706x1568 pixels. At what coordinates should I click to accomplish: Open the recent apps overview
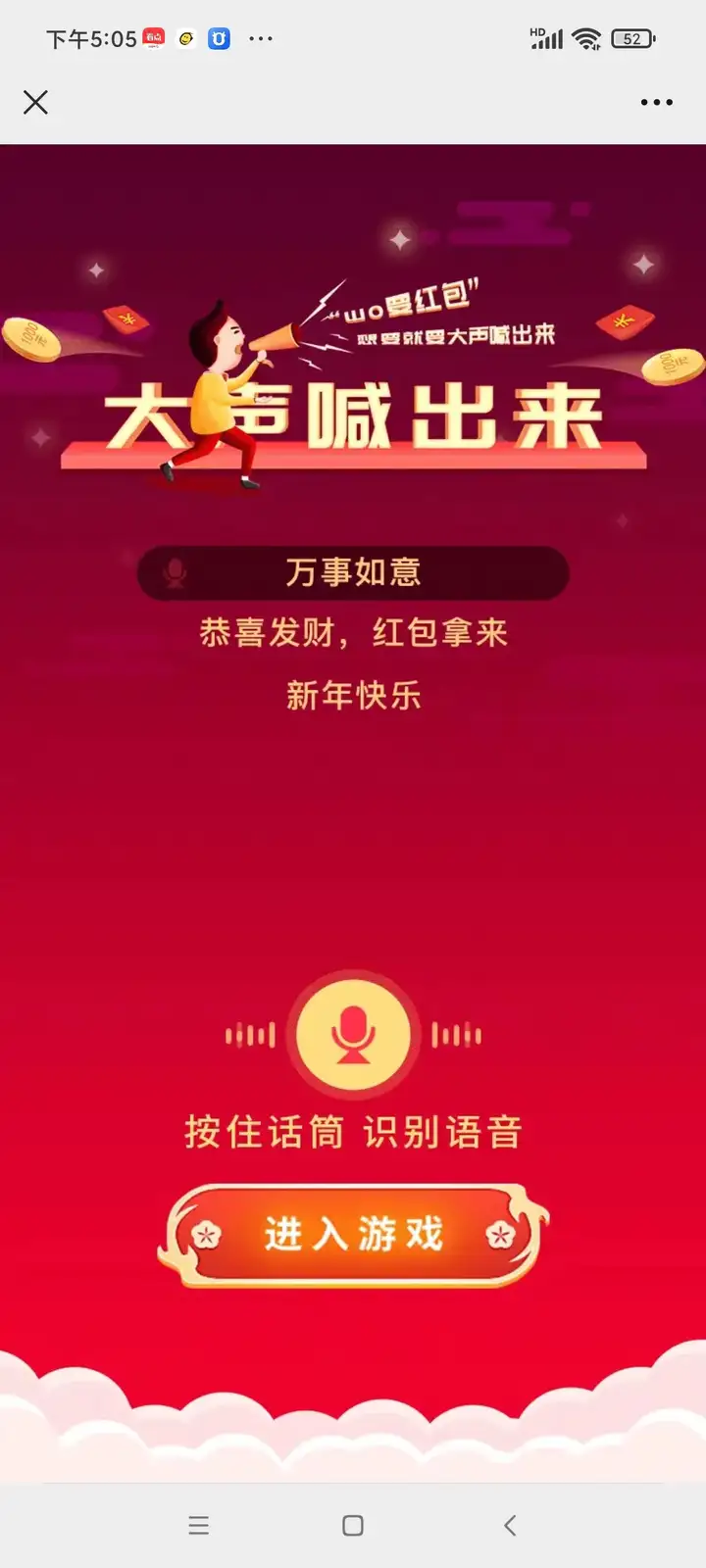(199, 1525)
